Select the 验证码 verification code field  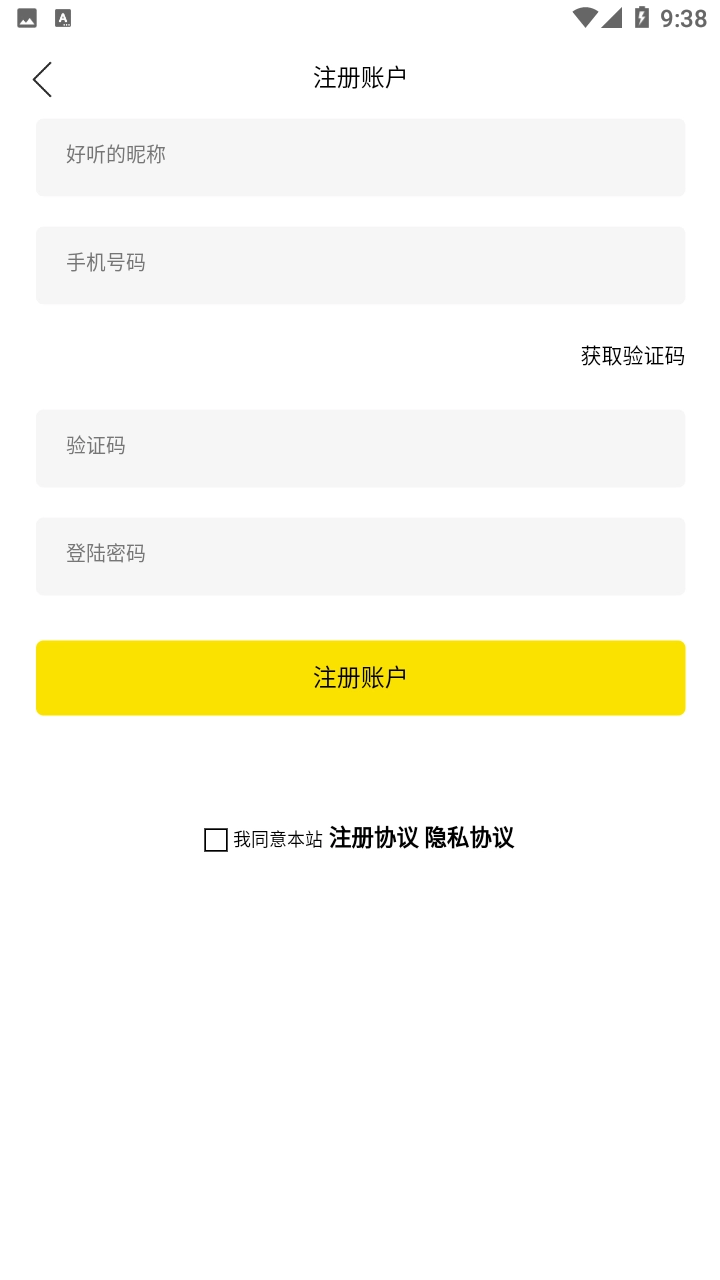pos(360,448)
